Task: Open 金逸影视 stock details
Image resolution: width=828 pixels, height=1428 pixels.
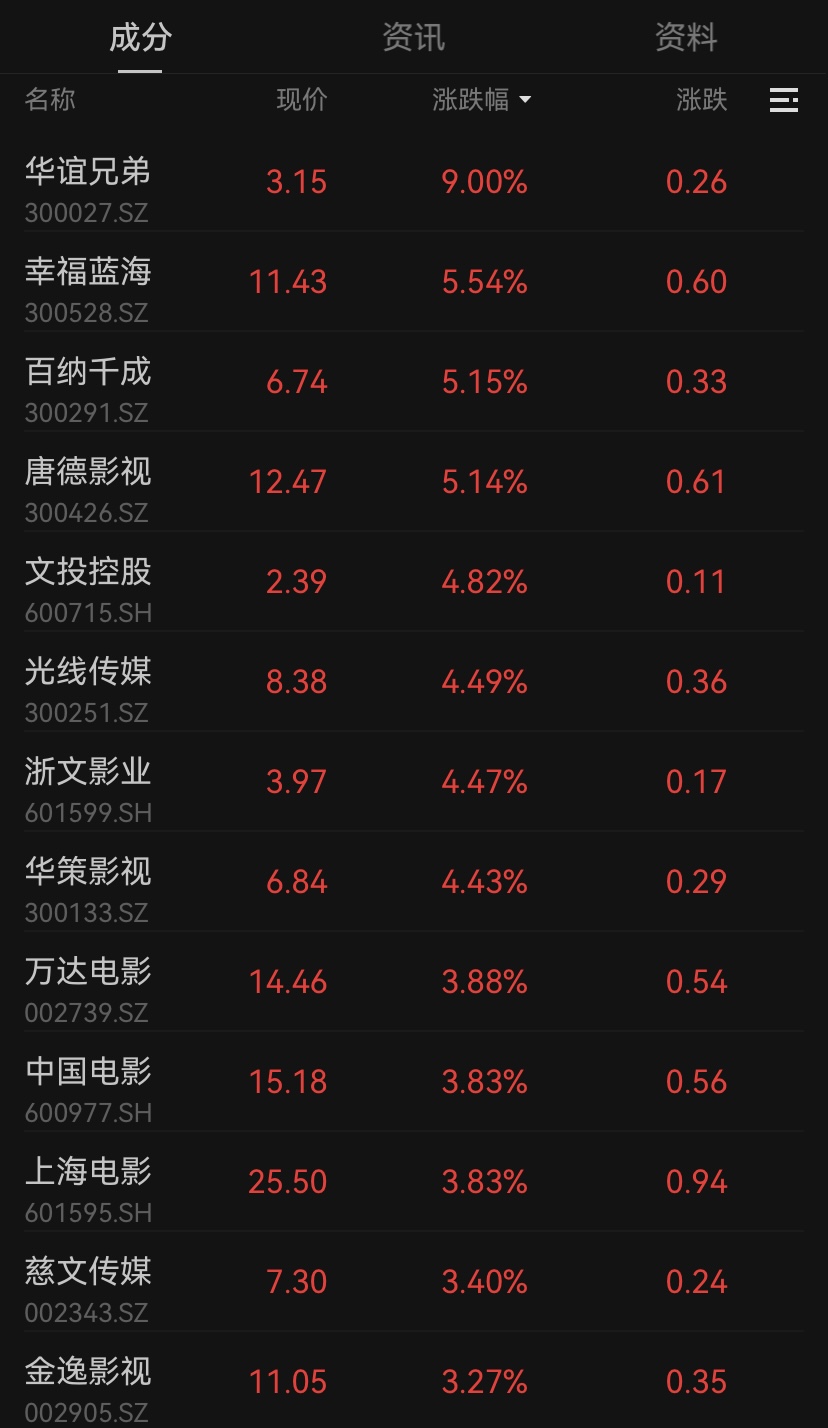Action: click(x=88, y=1382)
